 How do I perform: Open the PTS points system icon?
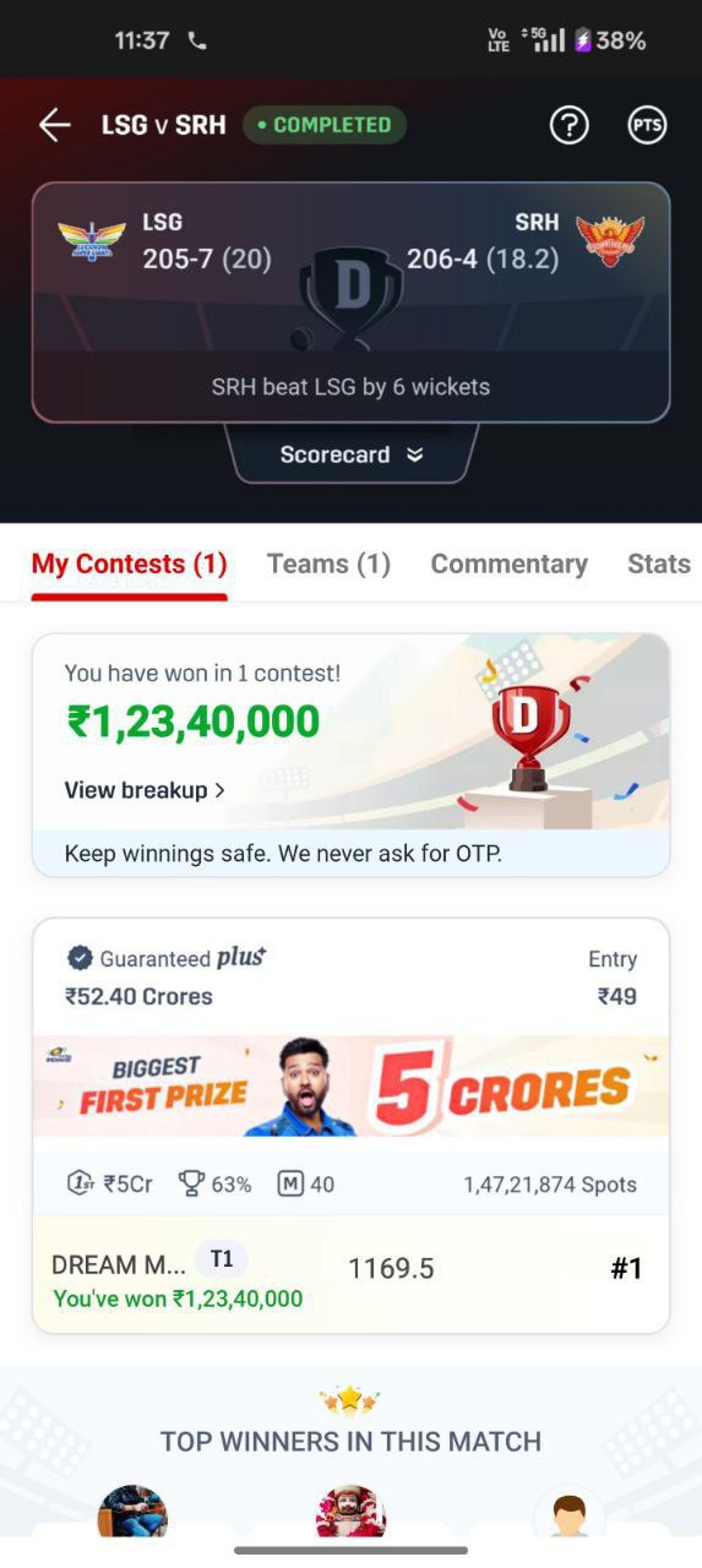(646, 125)
